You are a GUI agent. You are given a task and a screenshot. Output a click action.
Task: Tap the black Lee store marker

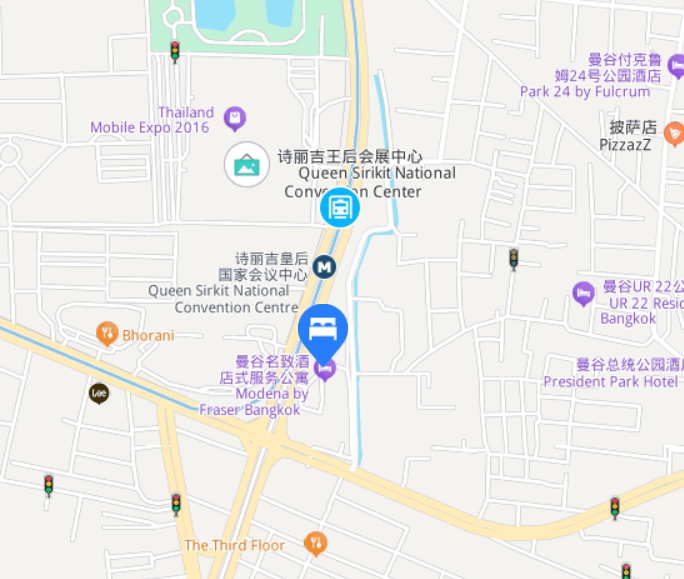[98, 394]
